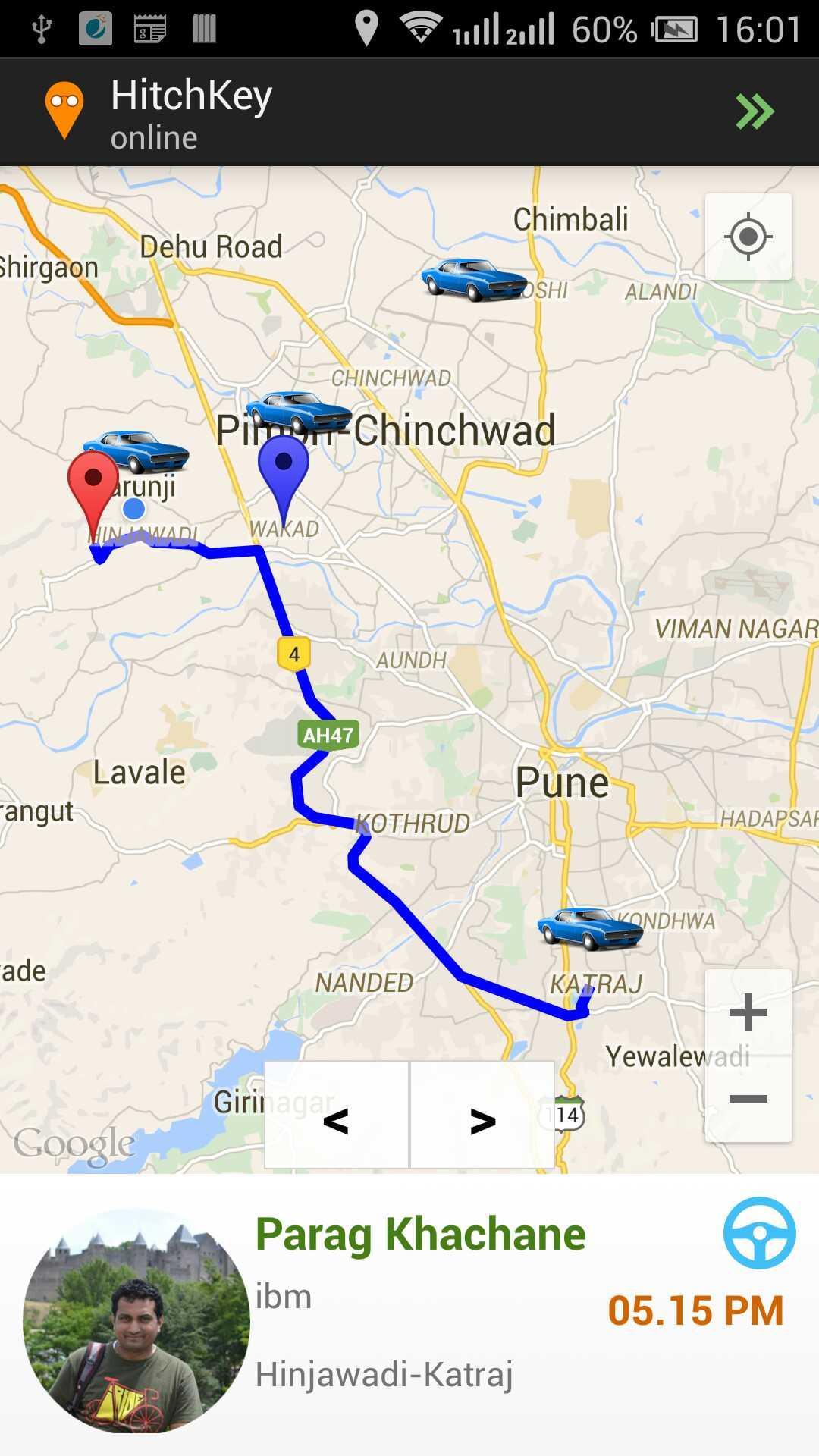The image size is (819, 1456).
Task: Open Parag Khachane's Hinjawadi-Katraj ride card
Action: [455, 1312]
